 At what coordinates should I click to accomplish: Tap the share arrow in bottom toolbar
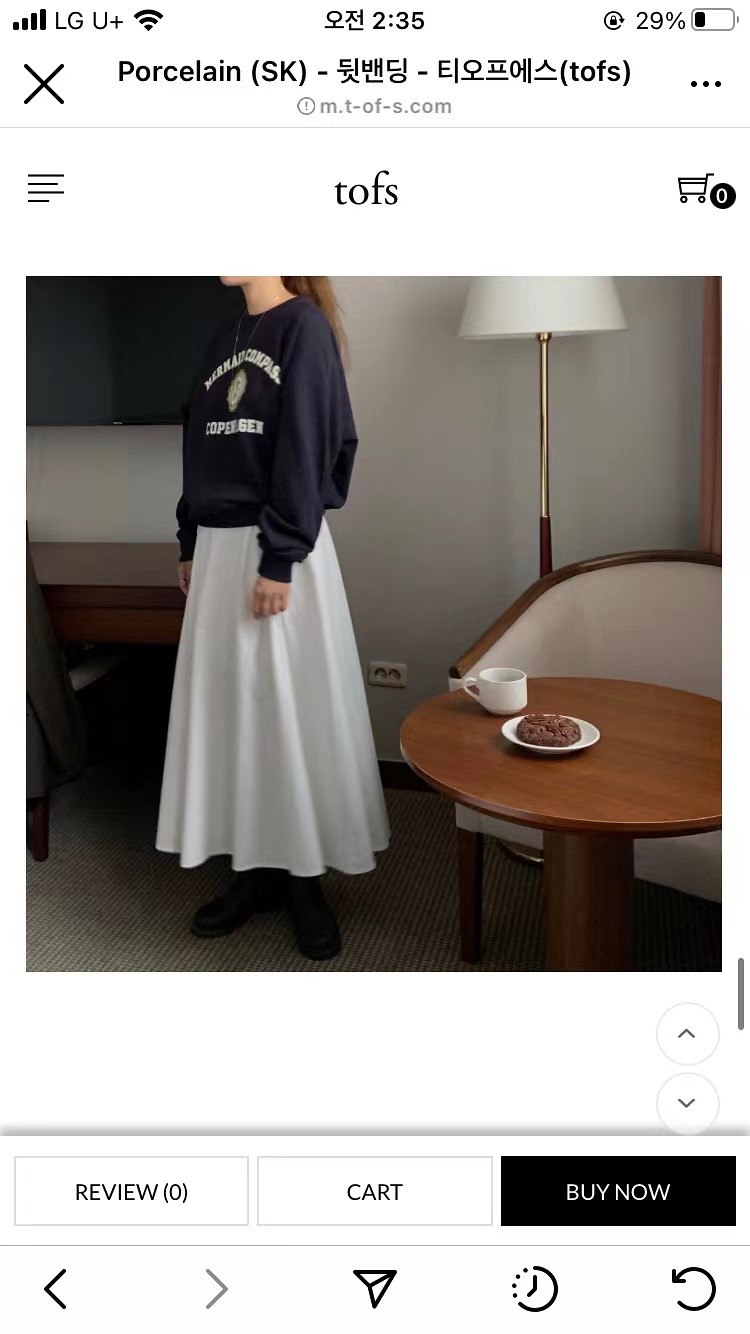point(375,1289)
